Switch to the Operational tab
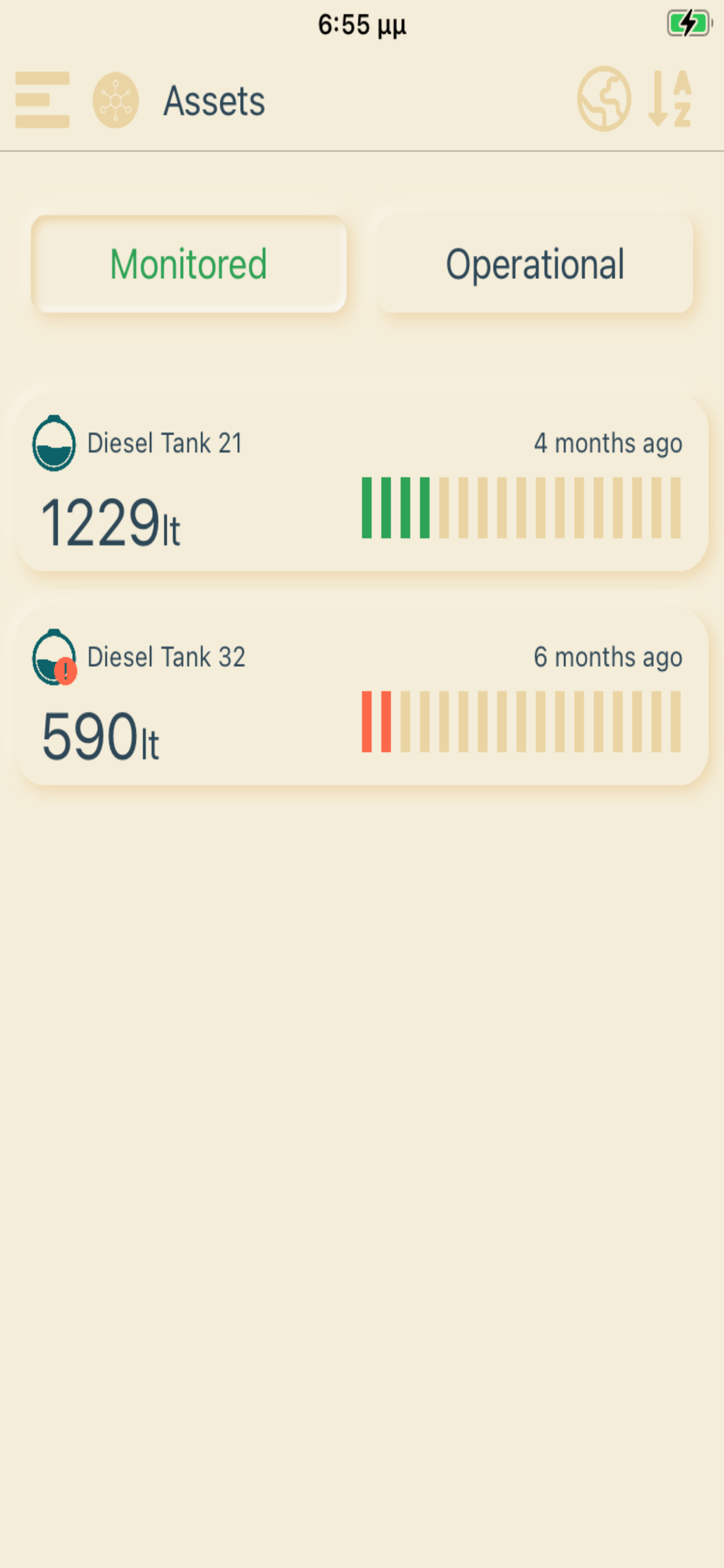This screenshot has width=724, height=1568. (x=535, y=264)
